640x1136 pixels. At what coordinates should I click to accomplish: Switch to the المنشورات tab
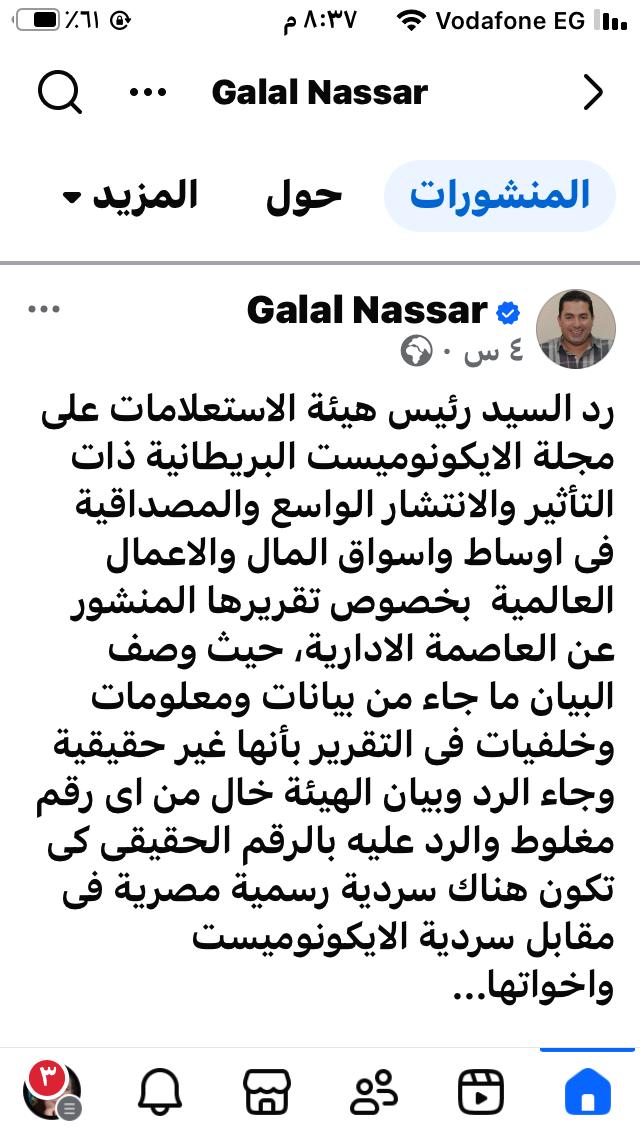[499, 195]
